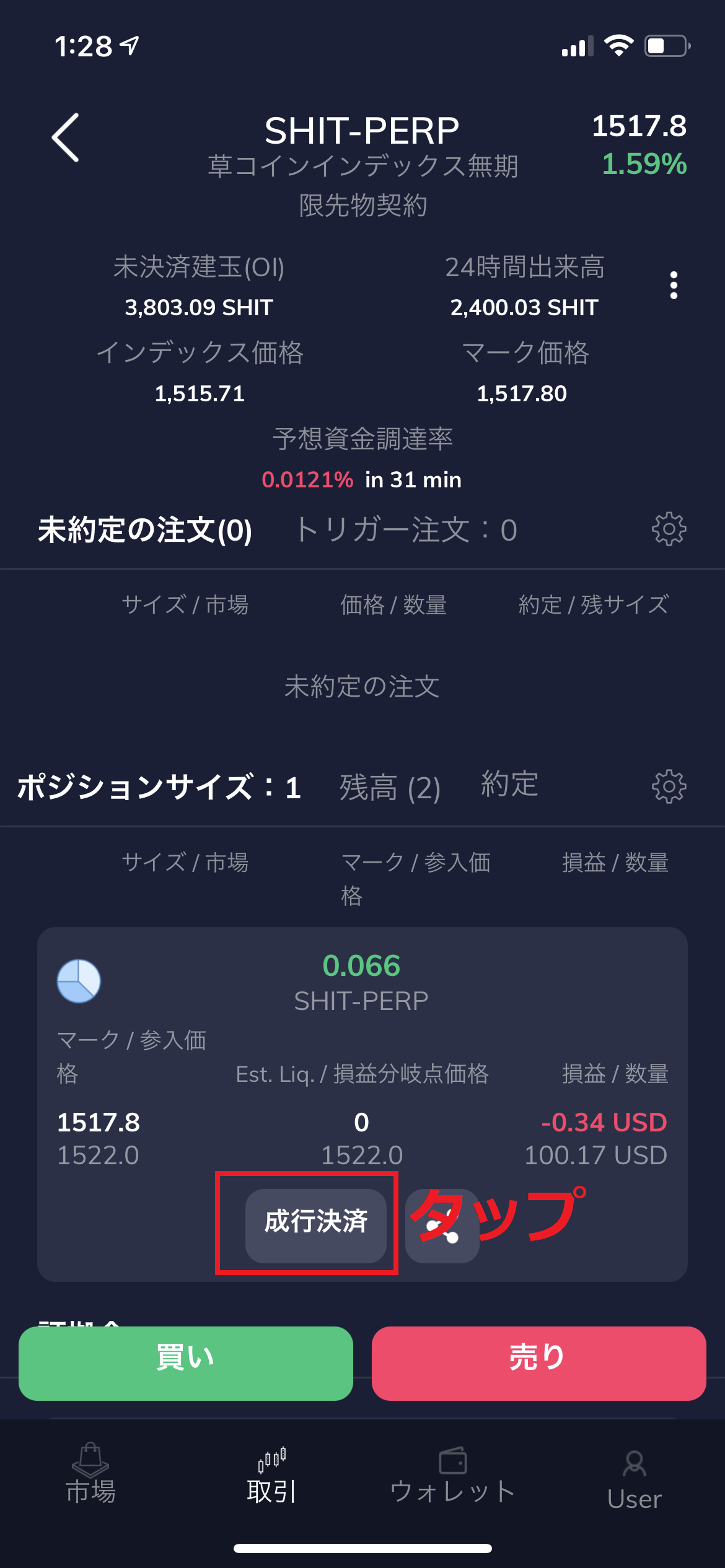Go to the 市場 markets tab

coord(90,1476)
